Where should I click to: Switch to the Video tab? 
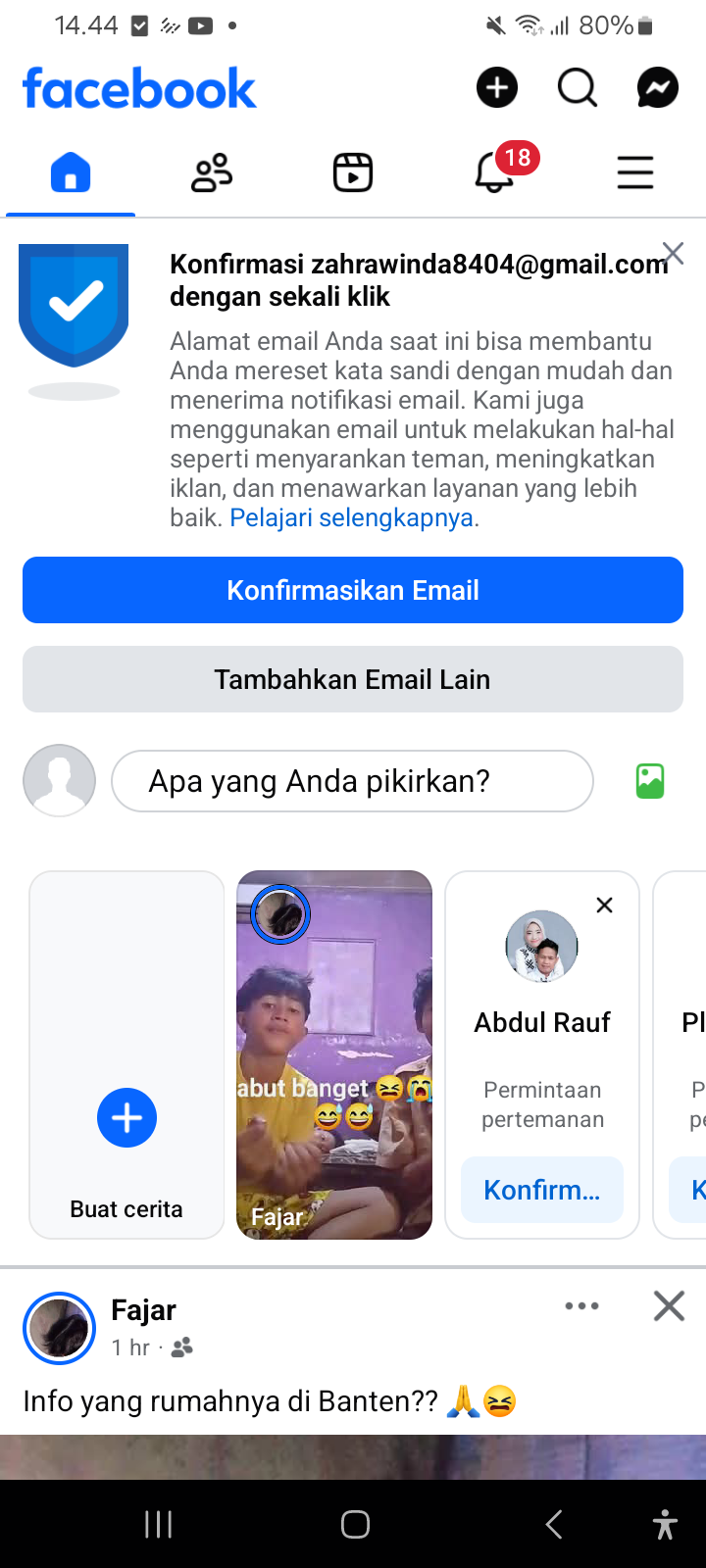[353, 173]
